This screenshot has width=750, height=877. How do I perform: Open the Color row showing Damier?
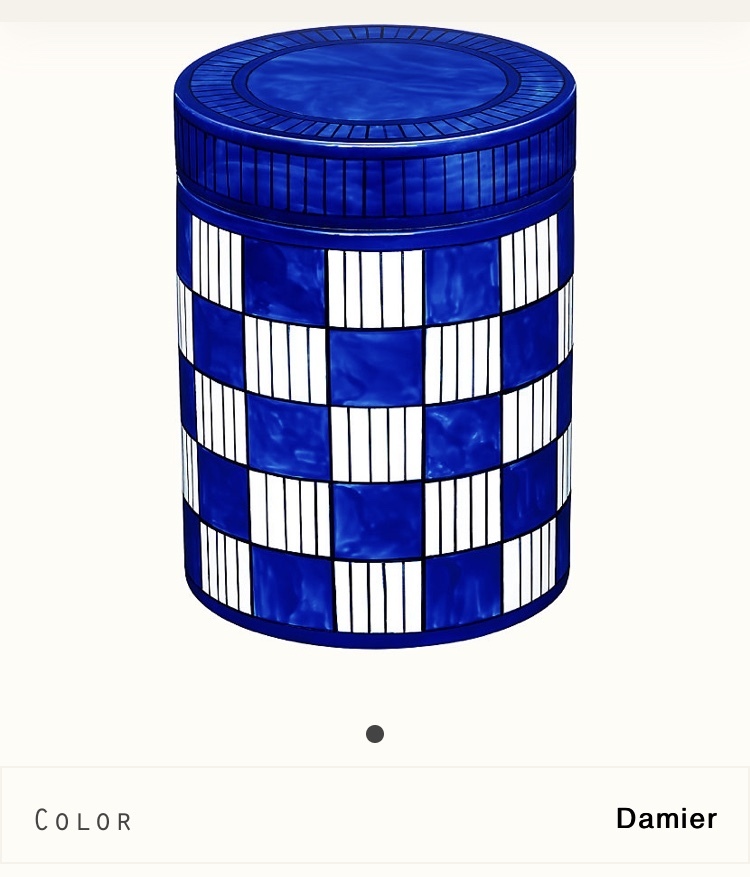[375, 819]
